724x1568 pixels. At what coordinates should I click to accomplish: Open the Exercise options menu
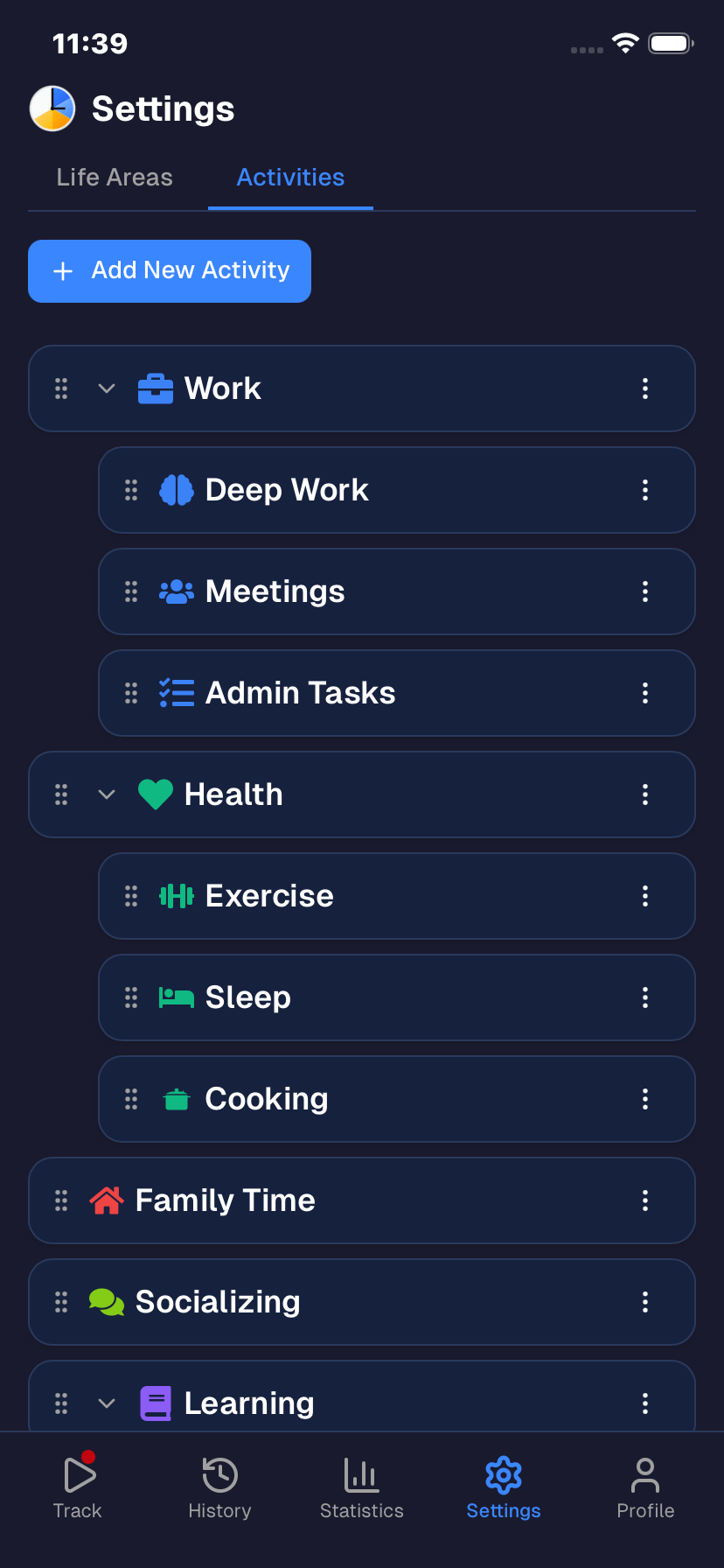tap(645, 896)
